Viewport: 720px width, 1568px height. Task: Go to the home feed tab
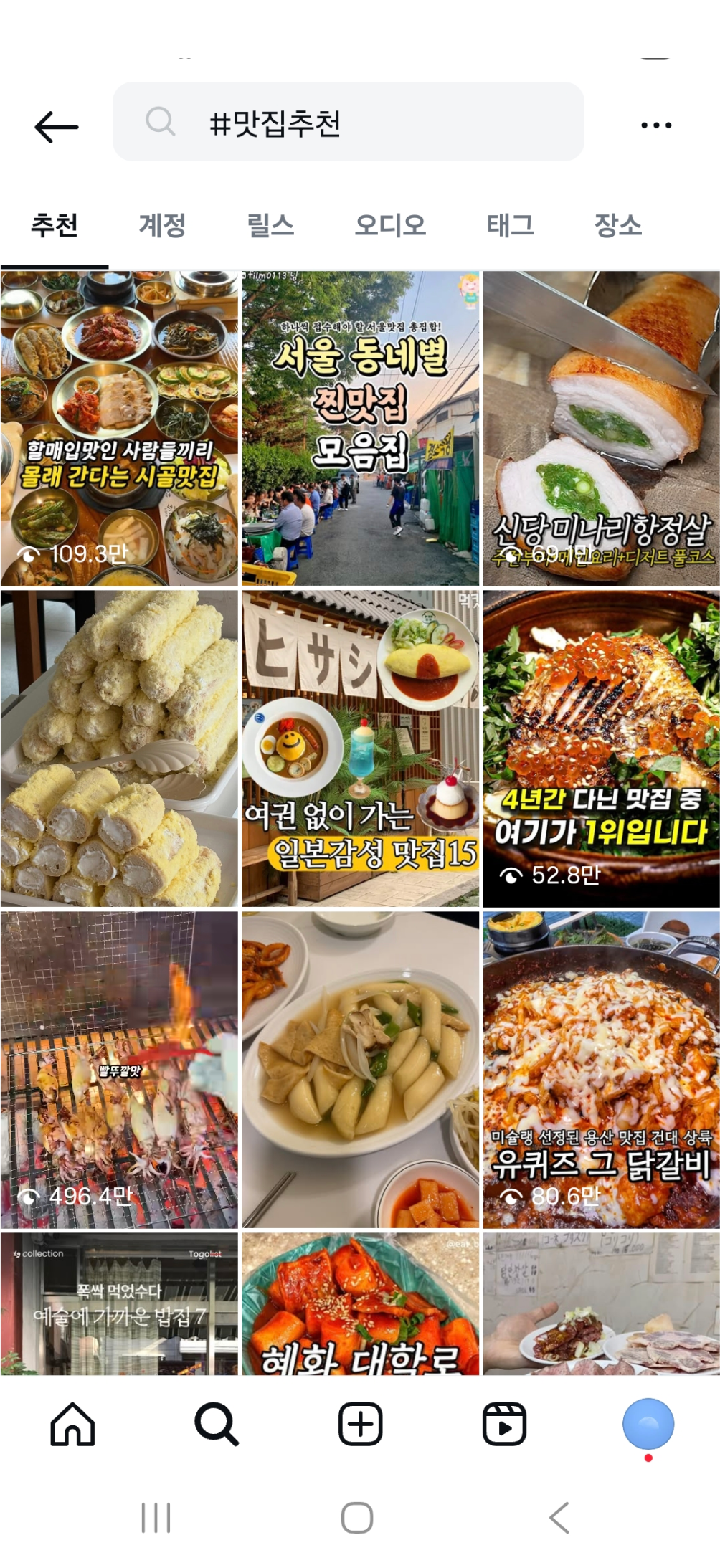72,1424
